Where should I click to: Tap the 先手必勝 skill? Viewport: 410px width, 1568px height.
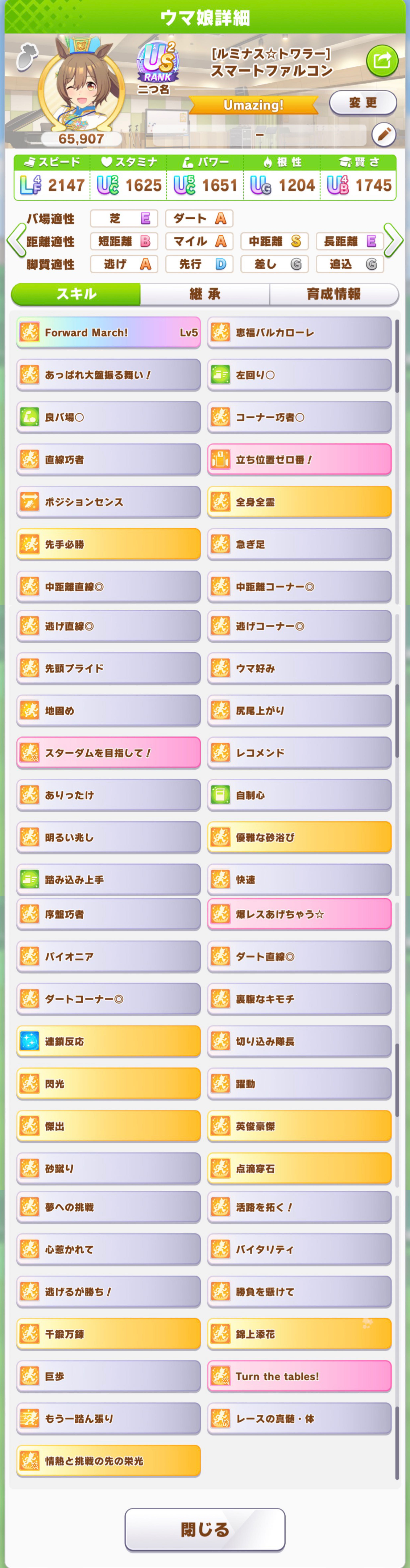point(108,544)
